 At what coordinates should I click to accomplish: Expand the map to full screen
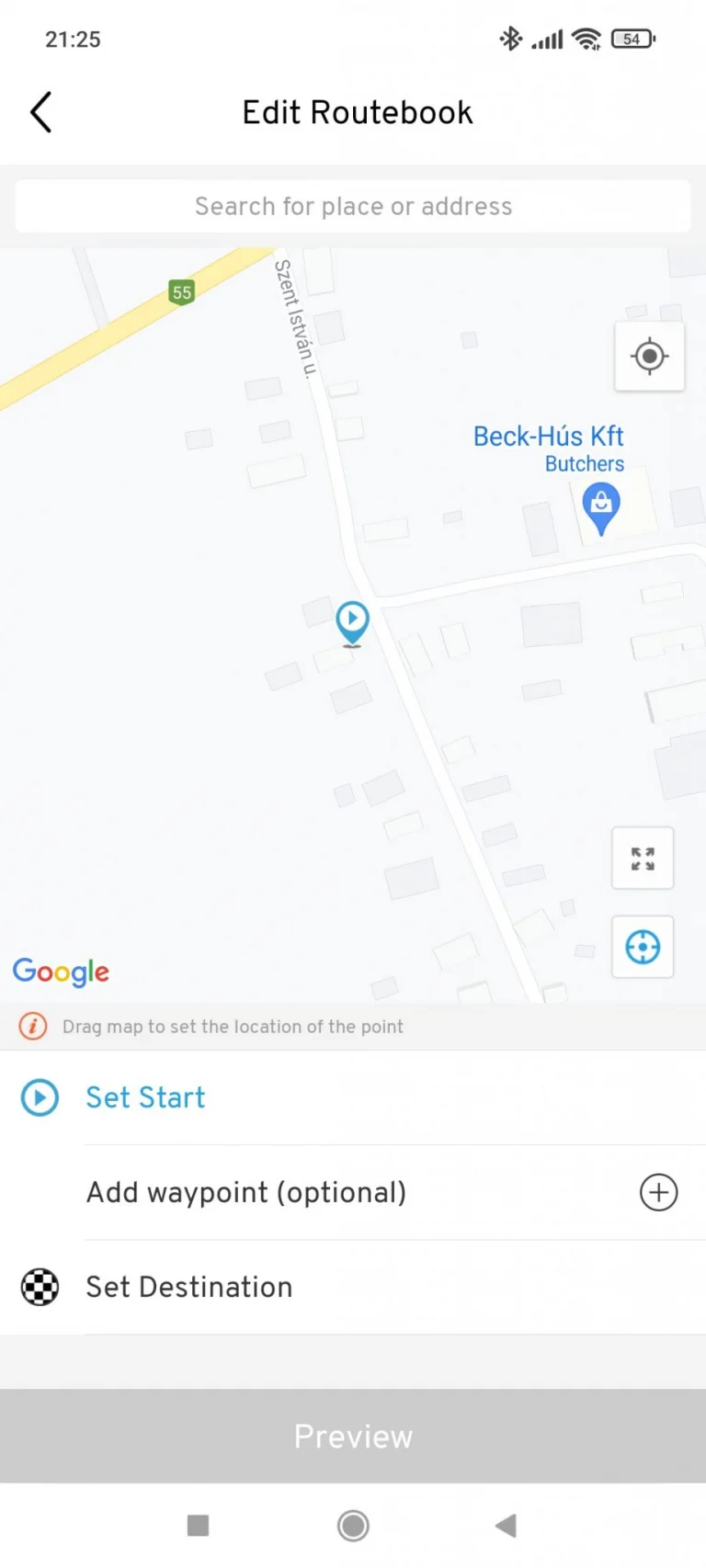(643, 858)
